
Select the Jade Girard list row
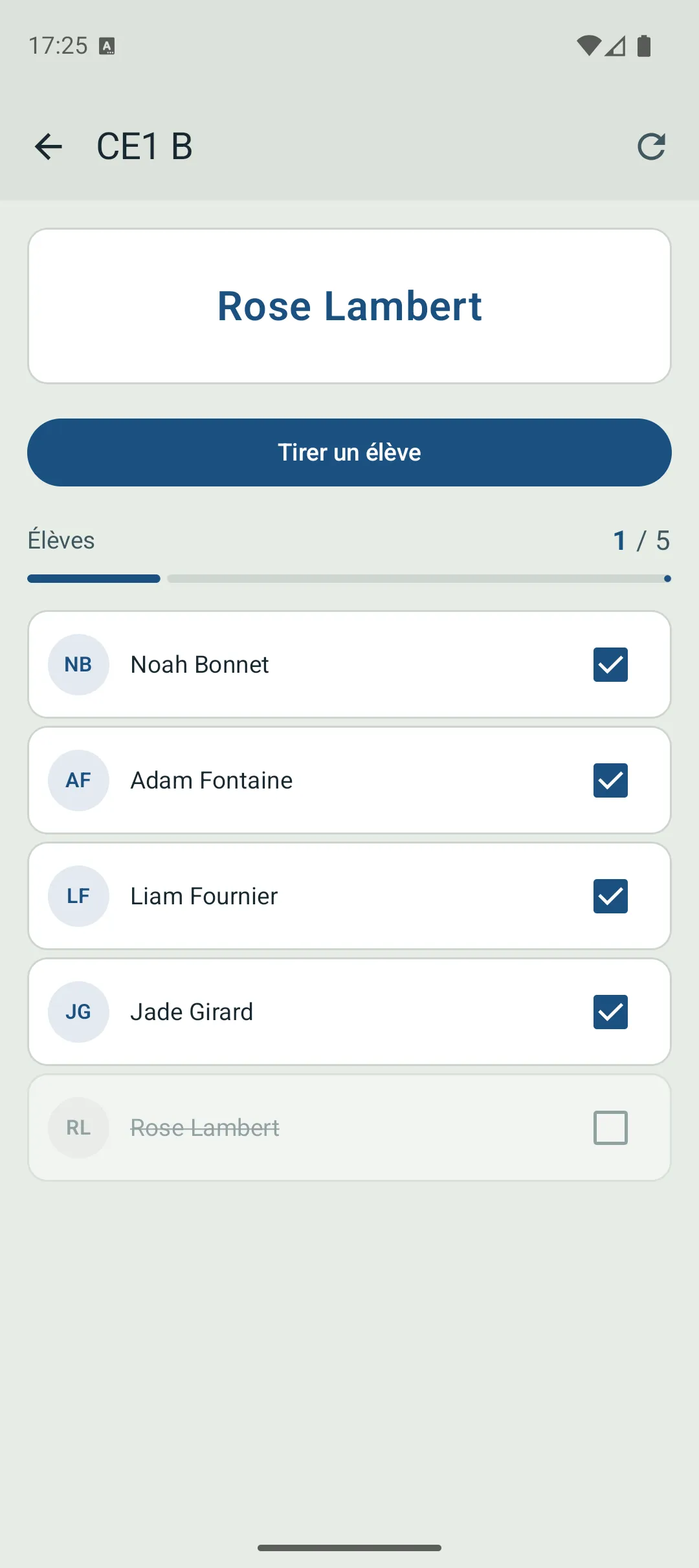tap(324, 1012)
